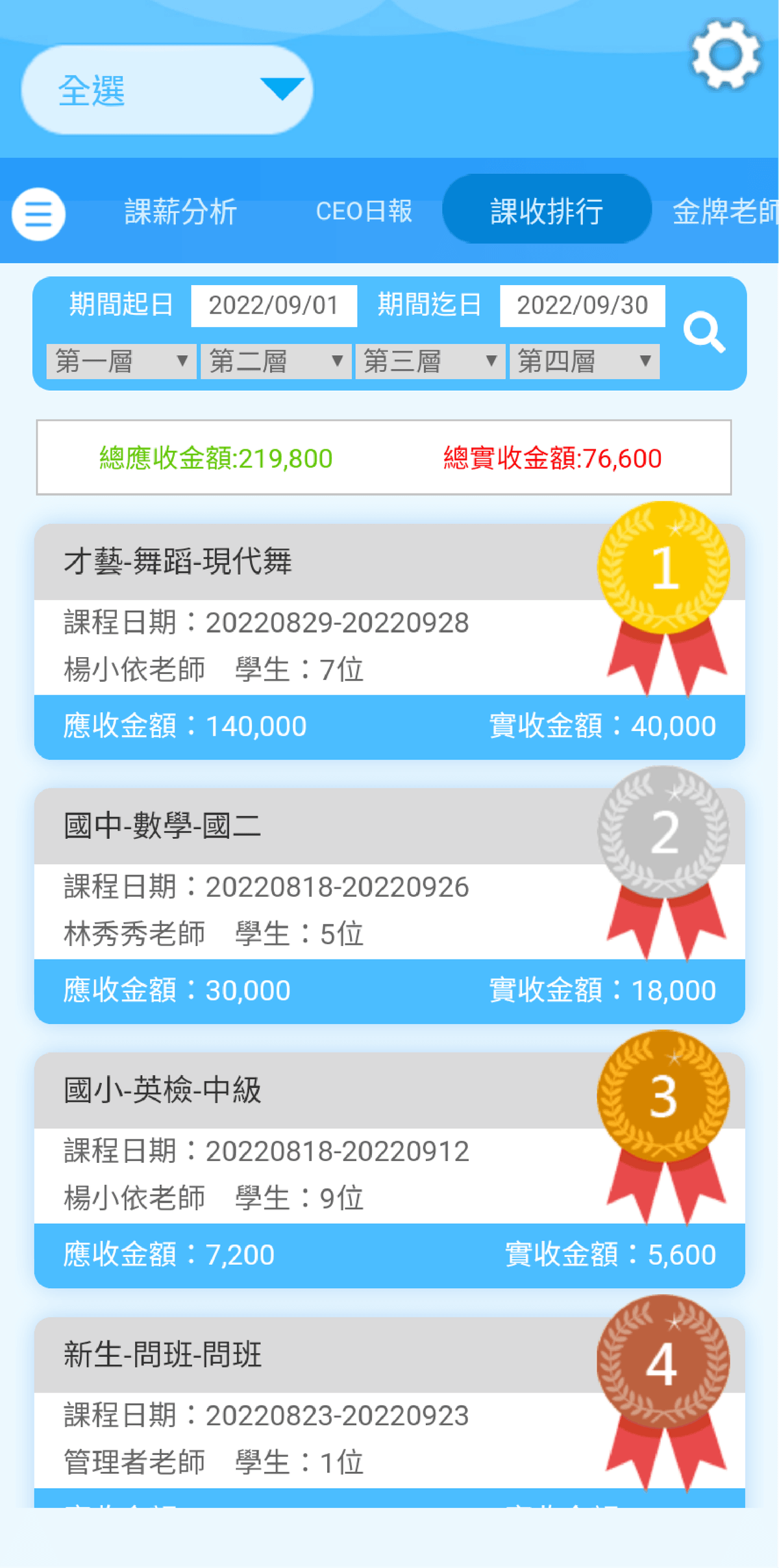The width and height of the screenshot is (779, 1568).
Task: Select the 課收排行 tab
Action: coord(547,210)
